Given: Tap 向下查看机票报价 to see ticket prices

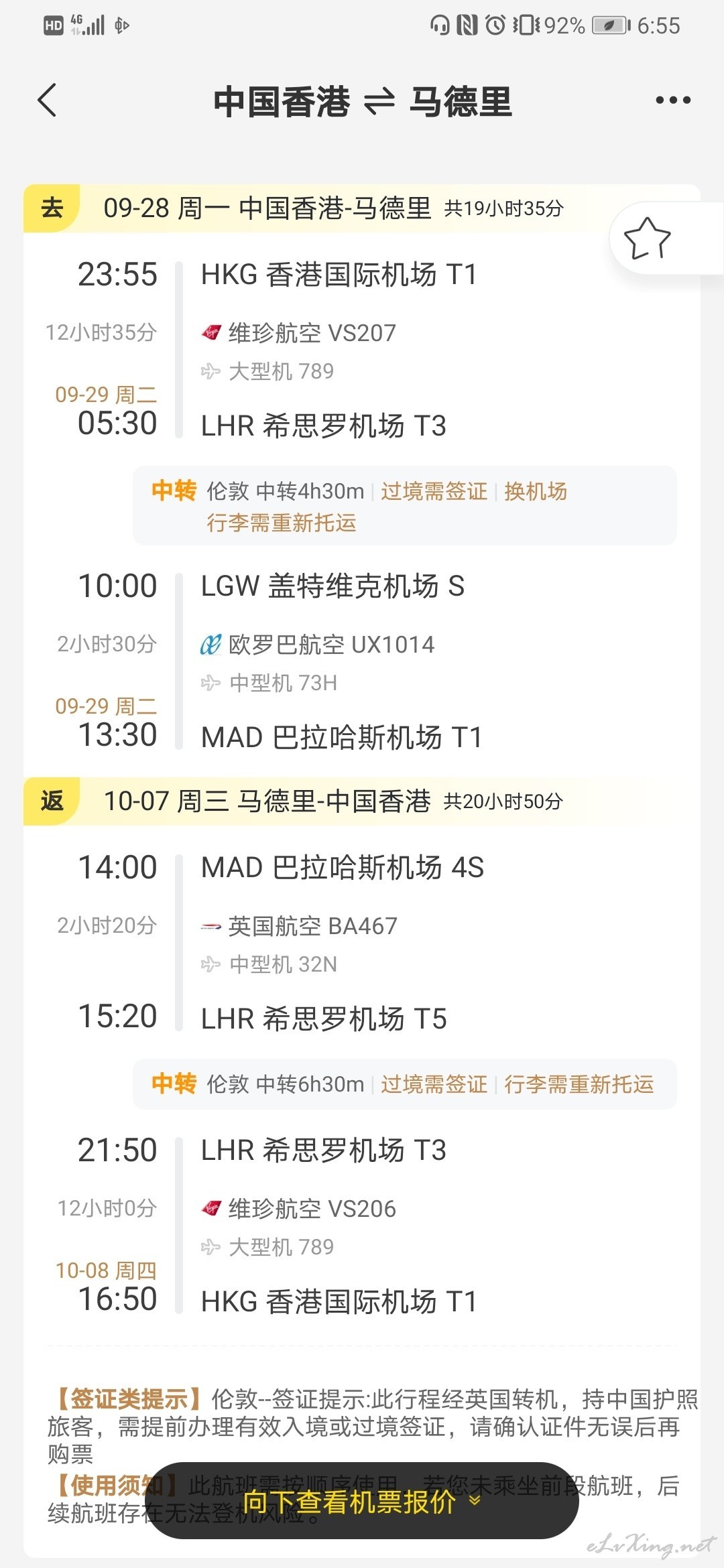Looking at the screenshot, I should point(362,1501).
